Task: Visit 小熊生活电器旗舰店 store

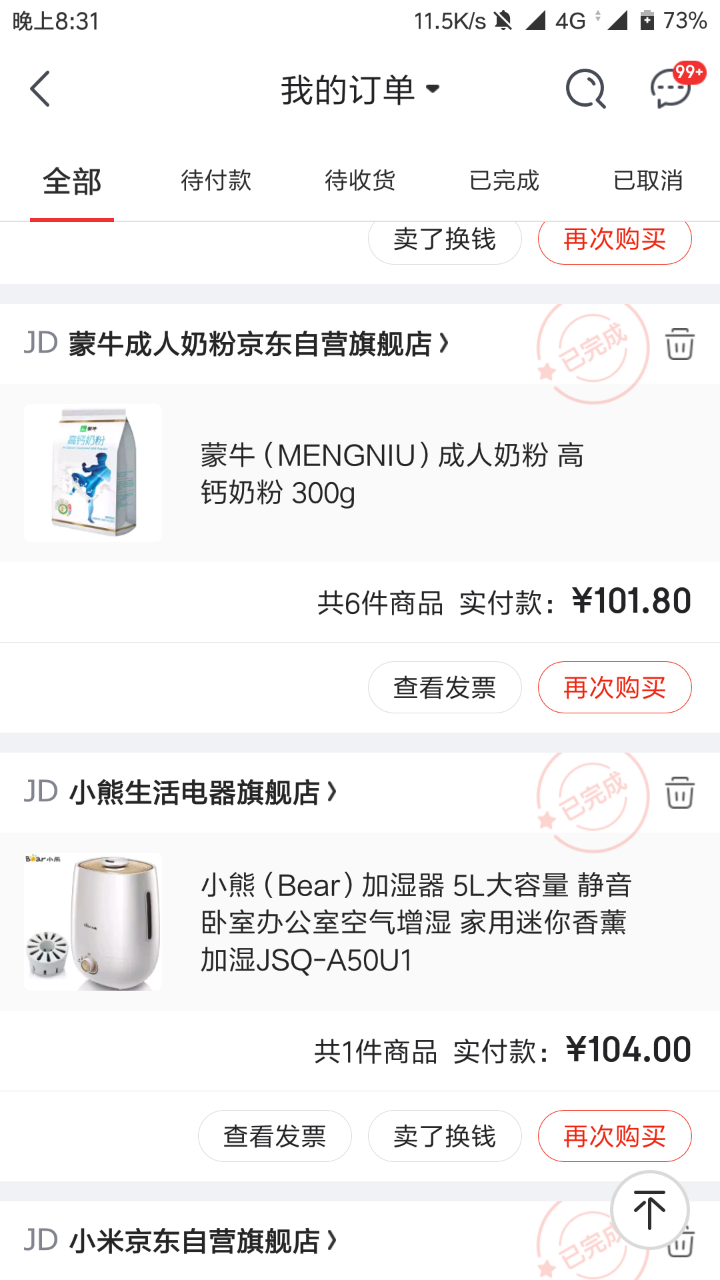Action: click(203, 793)
